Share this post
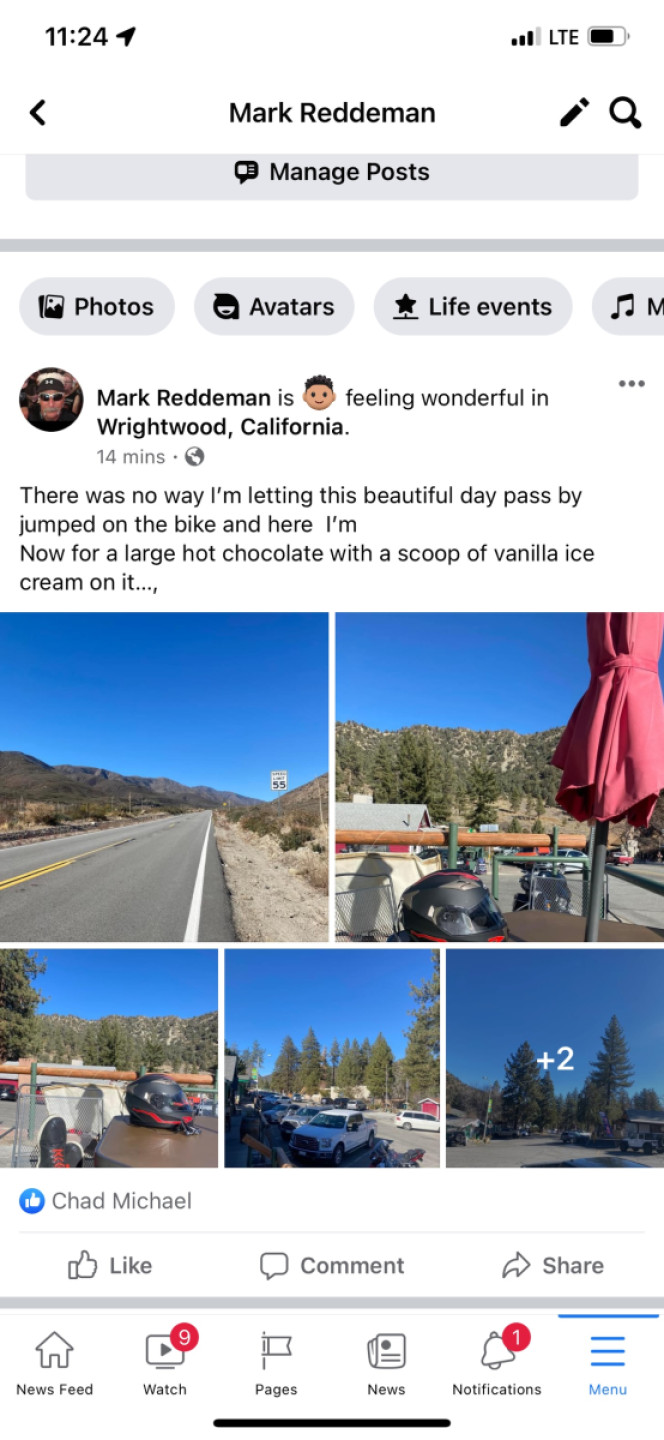 pos(553,1265)
